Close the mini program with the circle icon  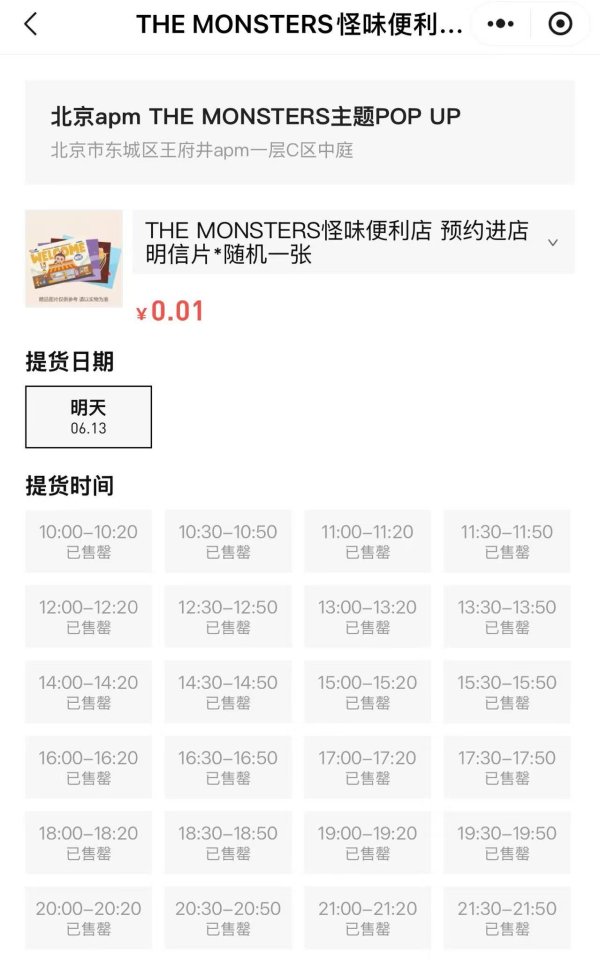(560, 24)
